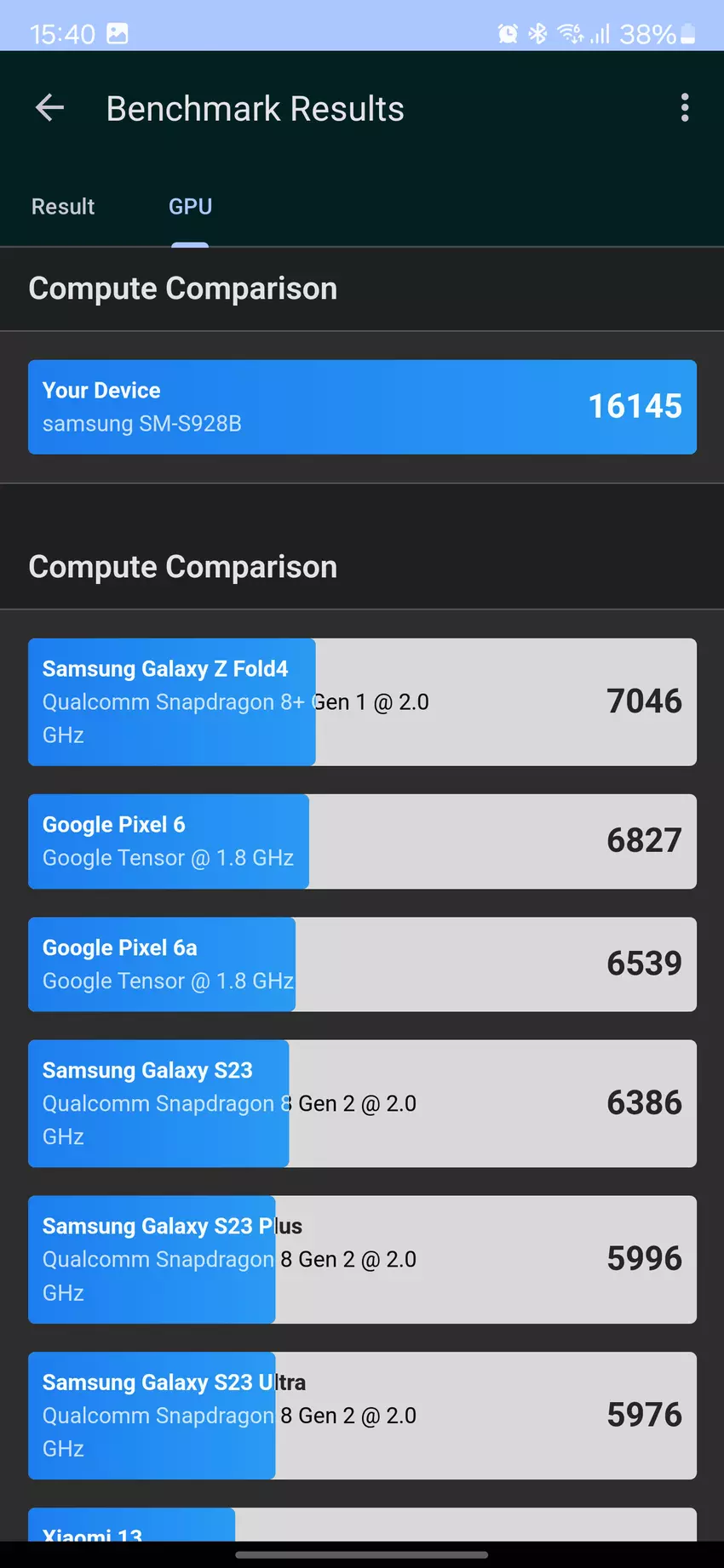Image resolution: width=724 pixels, height=1568 pixels.
Task: Select the GPU tab
Action: click(x=190, y=207)
